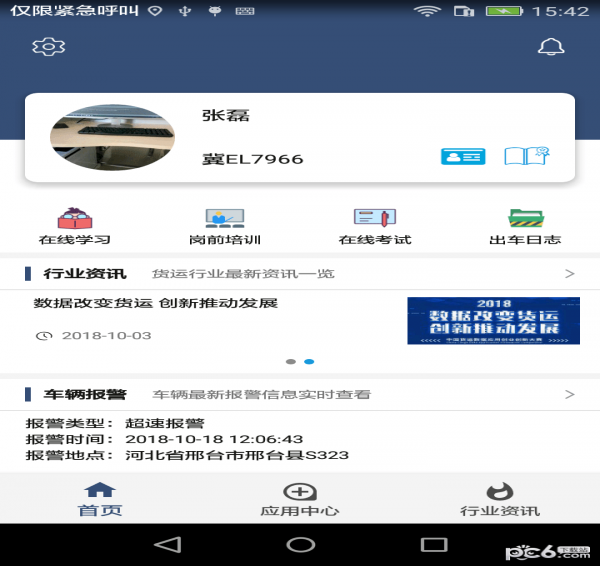
Task: Open the ID card icon
Action: click(463, 156)
